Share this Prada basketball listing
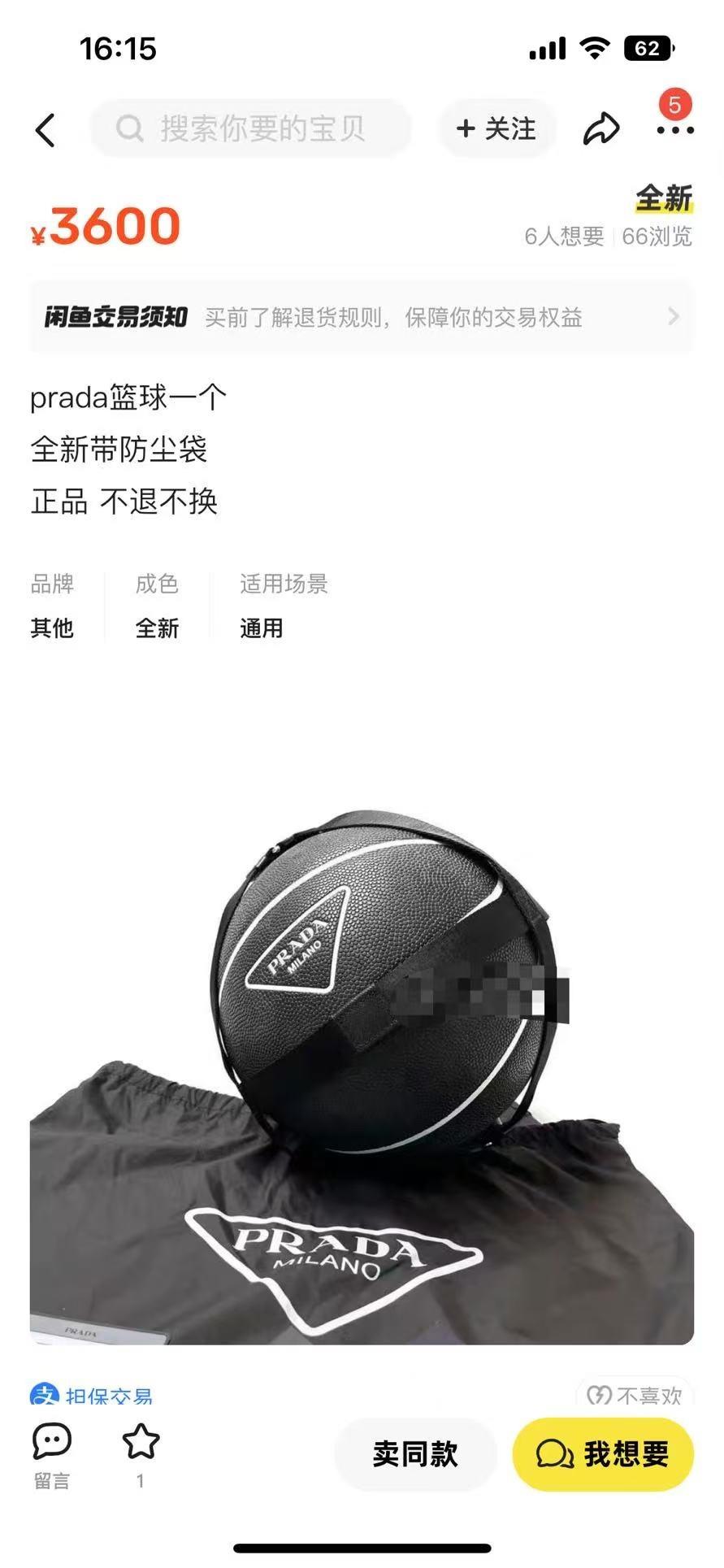The image size is (724, 1568). point(600,128)
